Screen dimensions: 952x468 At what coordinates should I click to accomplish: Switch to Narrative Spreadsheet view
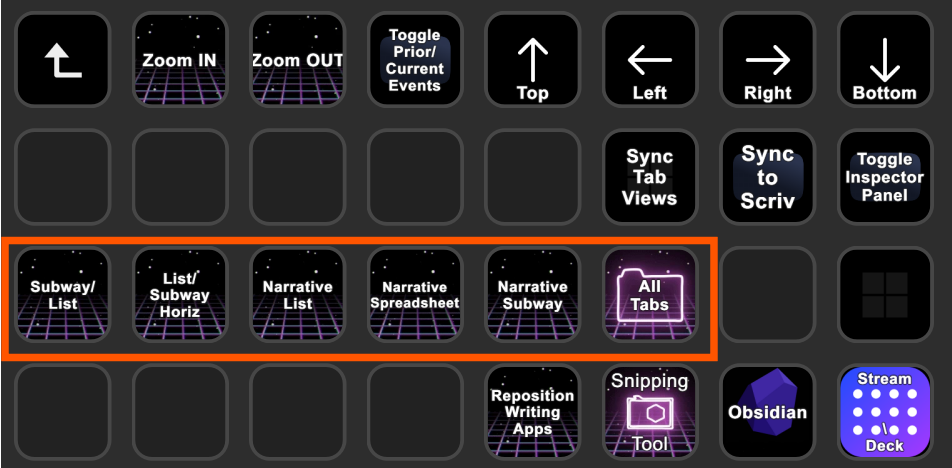(414, 295)
